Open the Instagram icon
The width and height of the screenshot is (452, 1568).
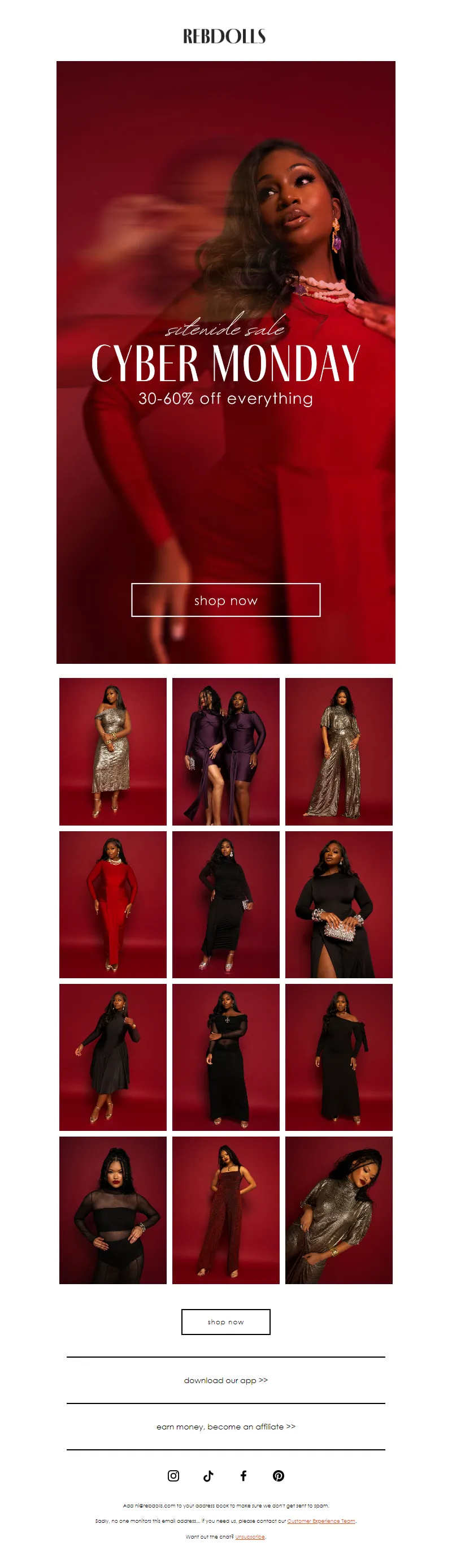coord(173,1475)
